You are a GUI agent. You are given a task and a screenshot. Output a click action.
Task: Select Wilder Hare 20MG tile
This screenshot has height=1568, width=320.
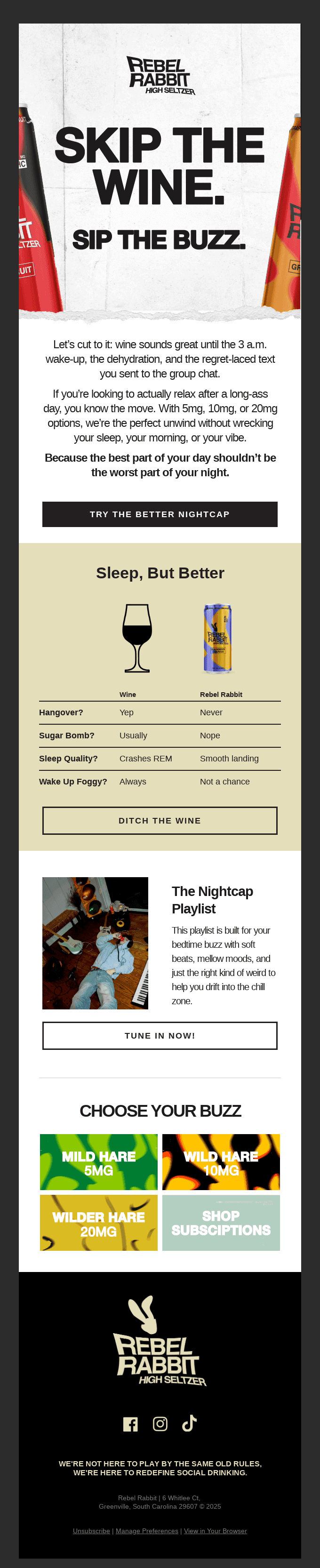tap(98, 1222)
